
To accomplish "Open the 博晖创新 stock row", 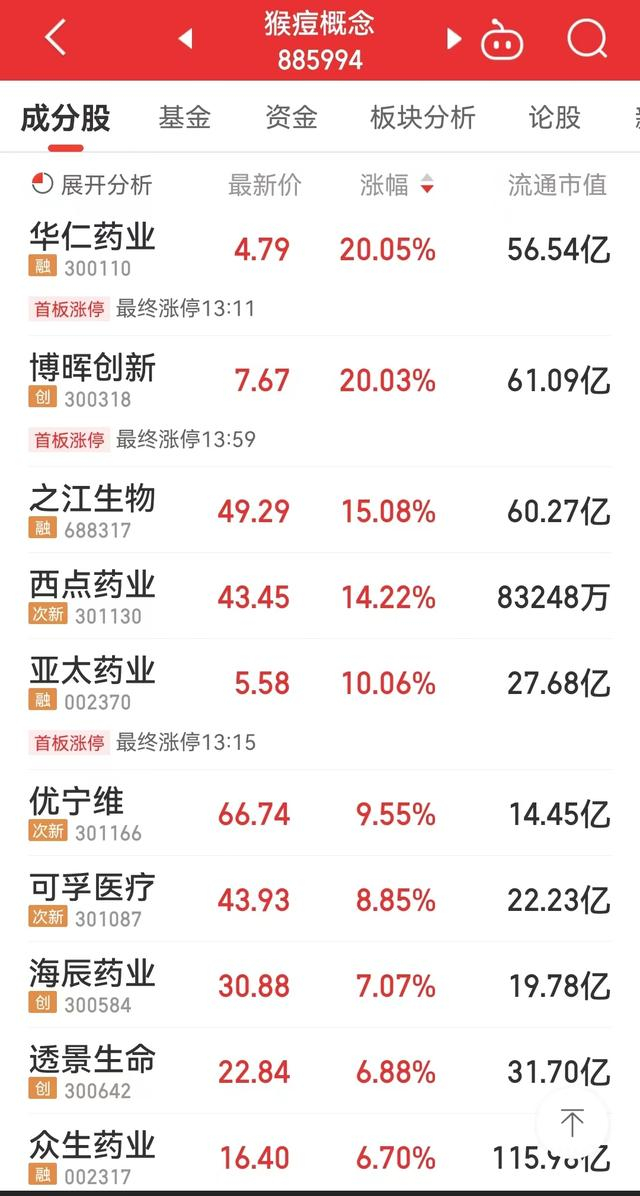I will 93,380.
